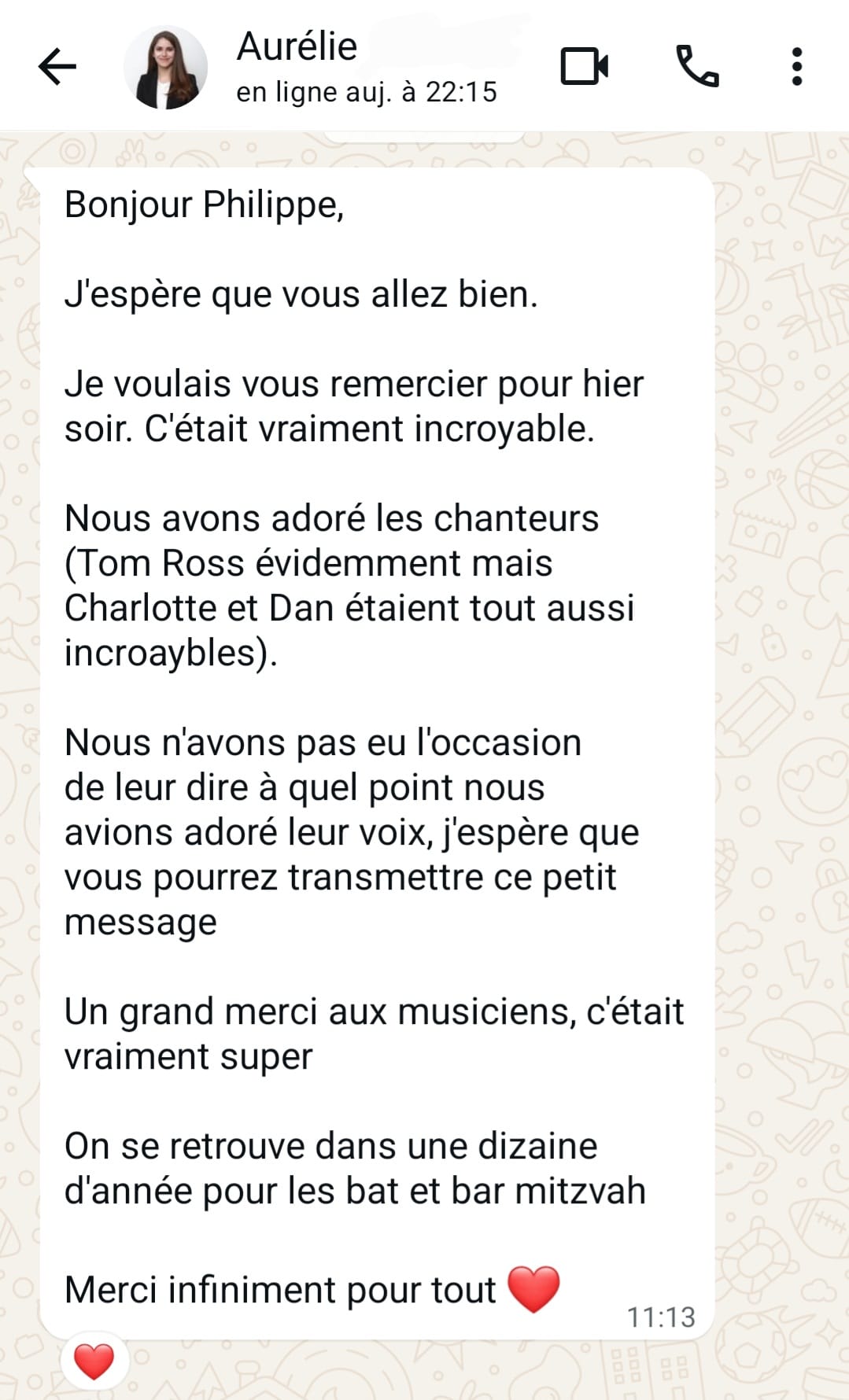View the heart reaction under the message
849x1400 pixels.
(x=94, y=1361)
